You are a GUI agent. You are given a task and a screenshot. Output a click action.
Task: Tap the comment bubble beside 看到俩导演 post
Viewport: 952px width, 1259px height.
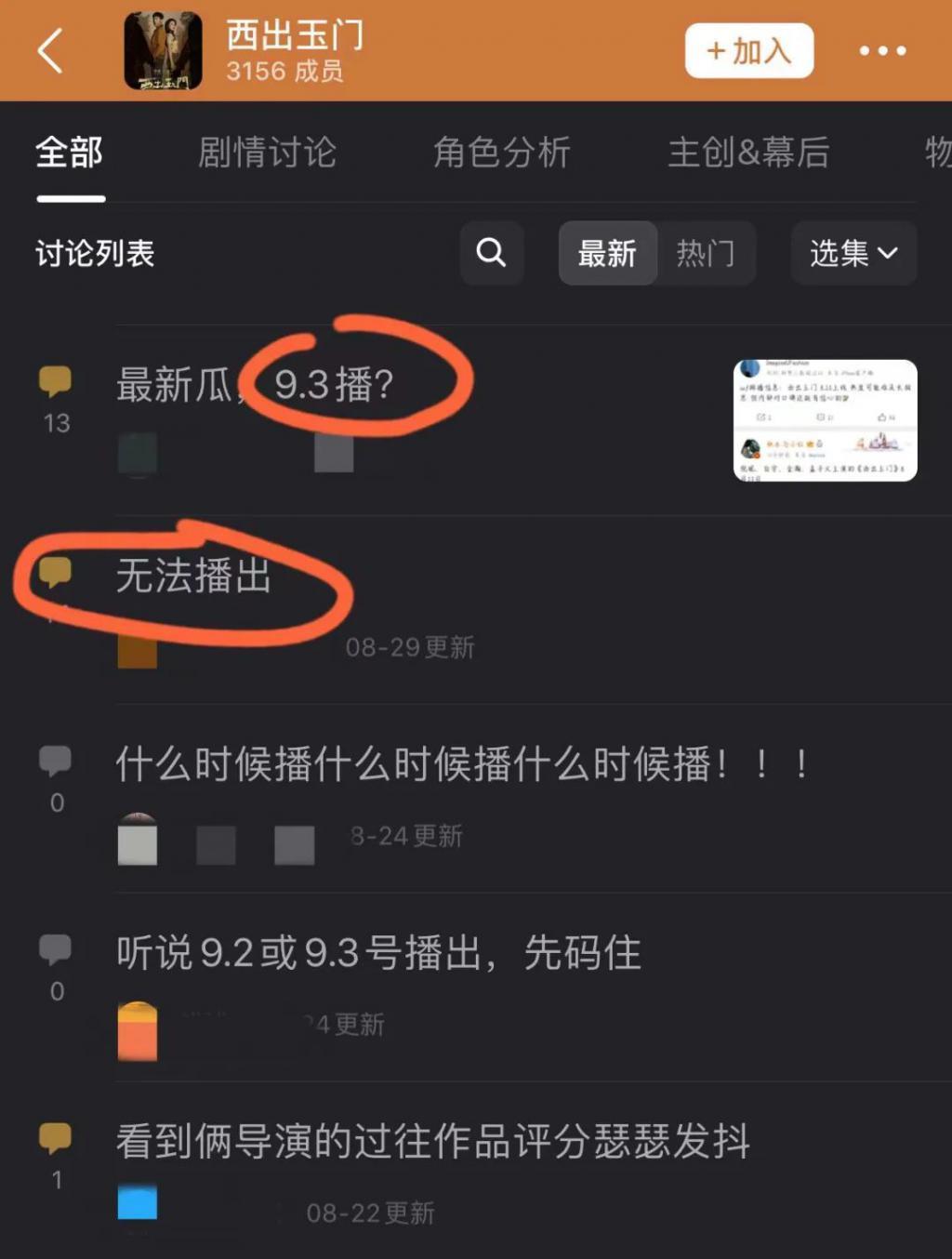[x=57, y=1133]
